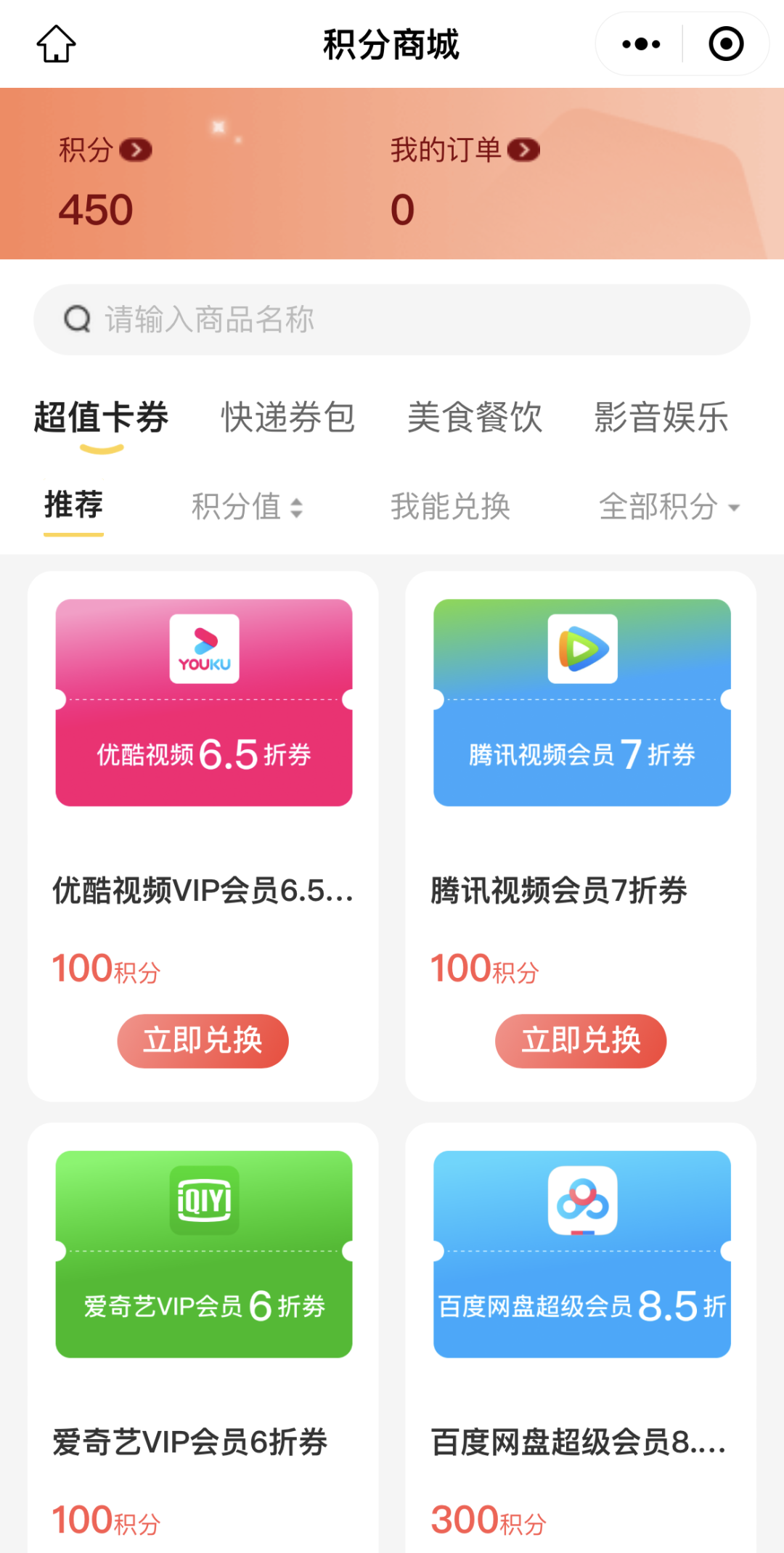The image size is (784, 1553).
Task: Switch to the 快递券包 category
Action: (x=288, y=418)
